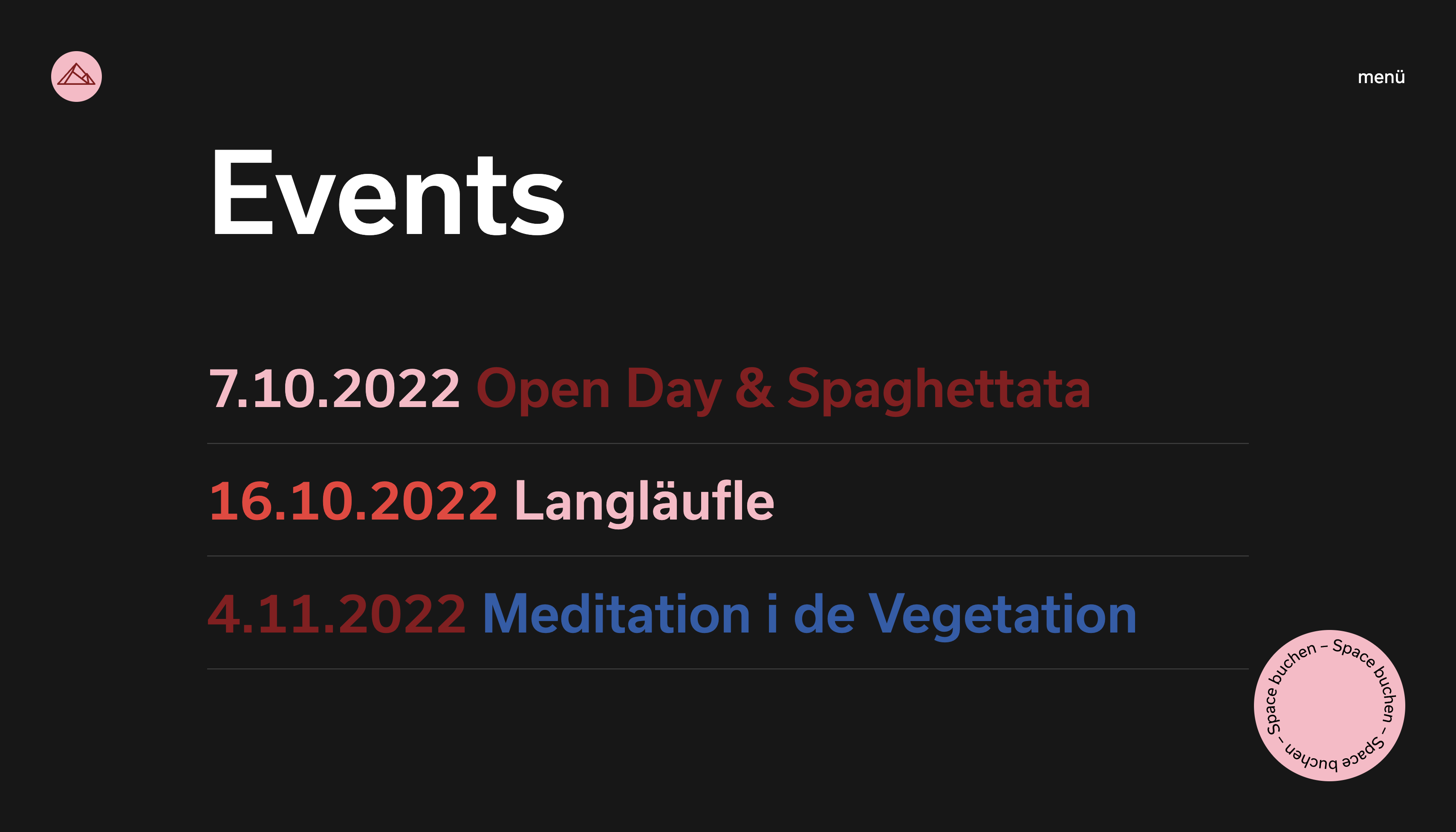Open the menü navigation
Viewport: 1456px width, 832px height.
click(1381, 77)
